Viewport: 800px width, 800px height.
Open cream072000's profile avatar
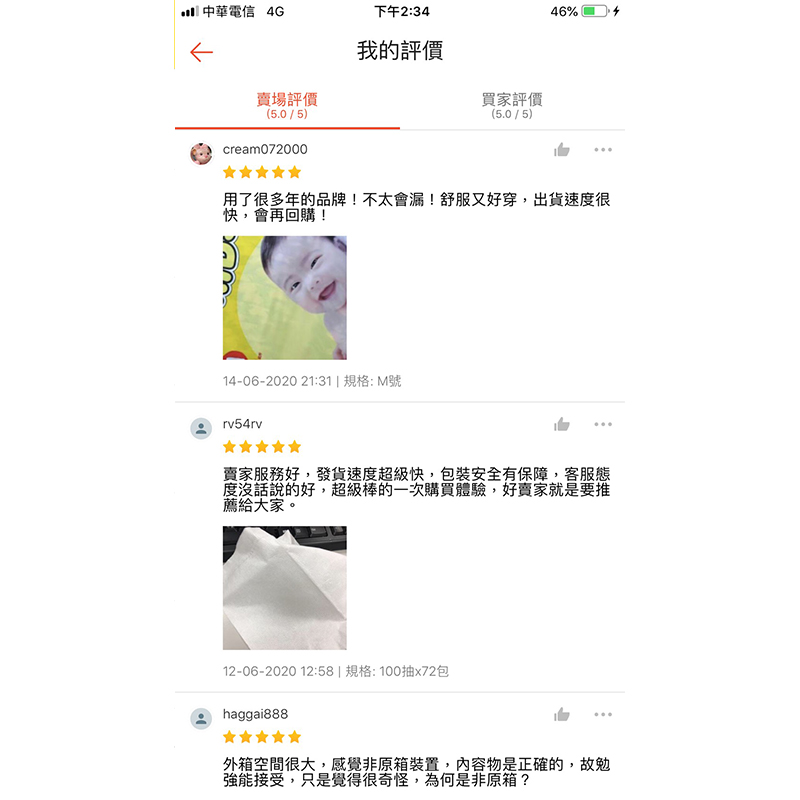click(x=201, y=154)
